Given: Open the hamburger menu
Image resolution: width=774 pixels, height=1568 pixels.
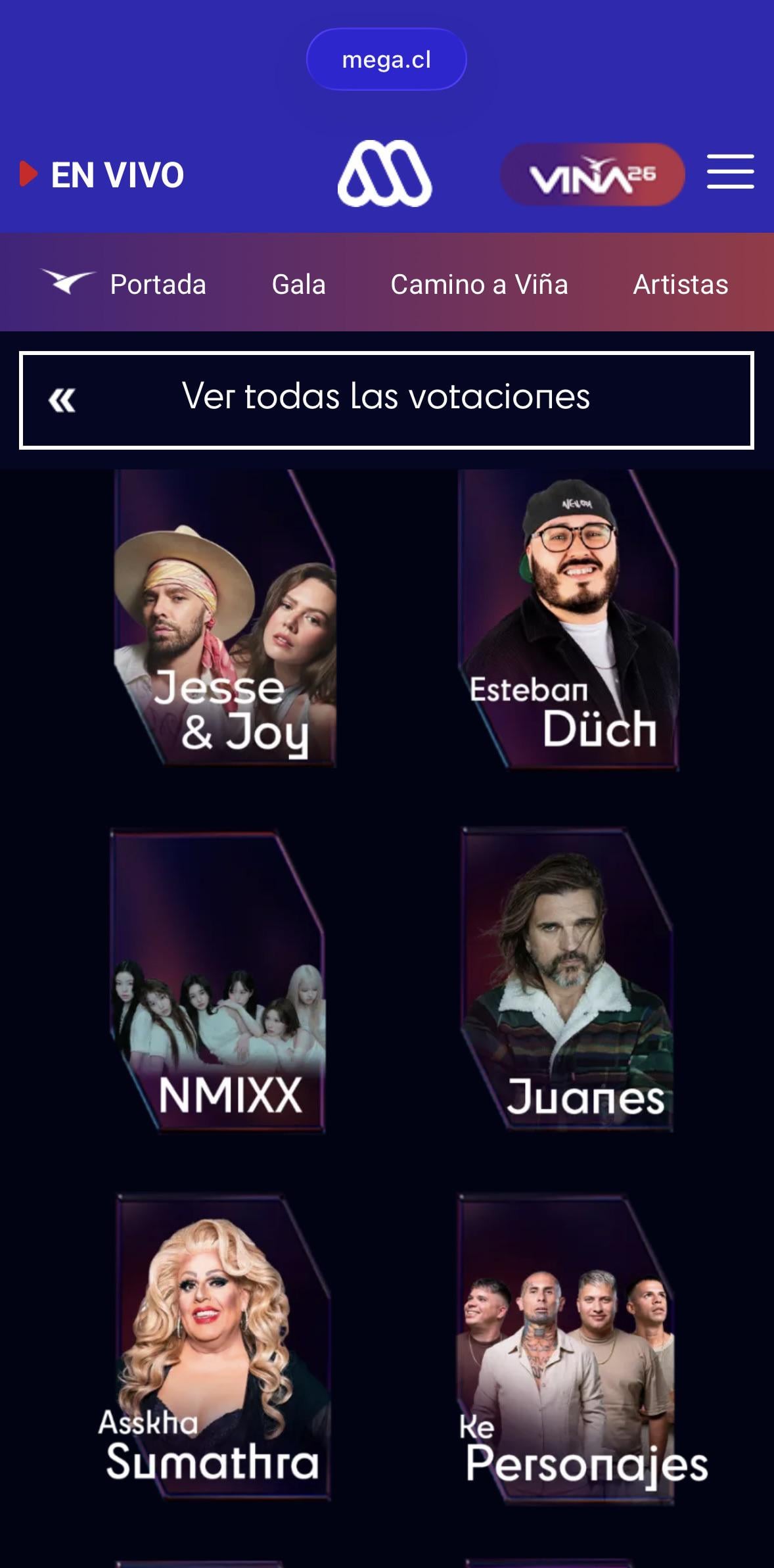Looking at the screenshot, I should coord(730,172).
